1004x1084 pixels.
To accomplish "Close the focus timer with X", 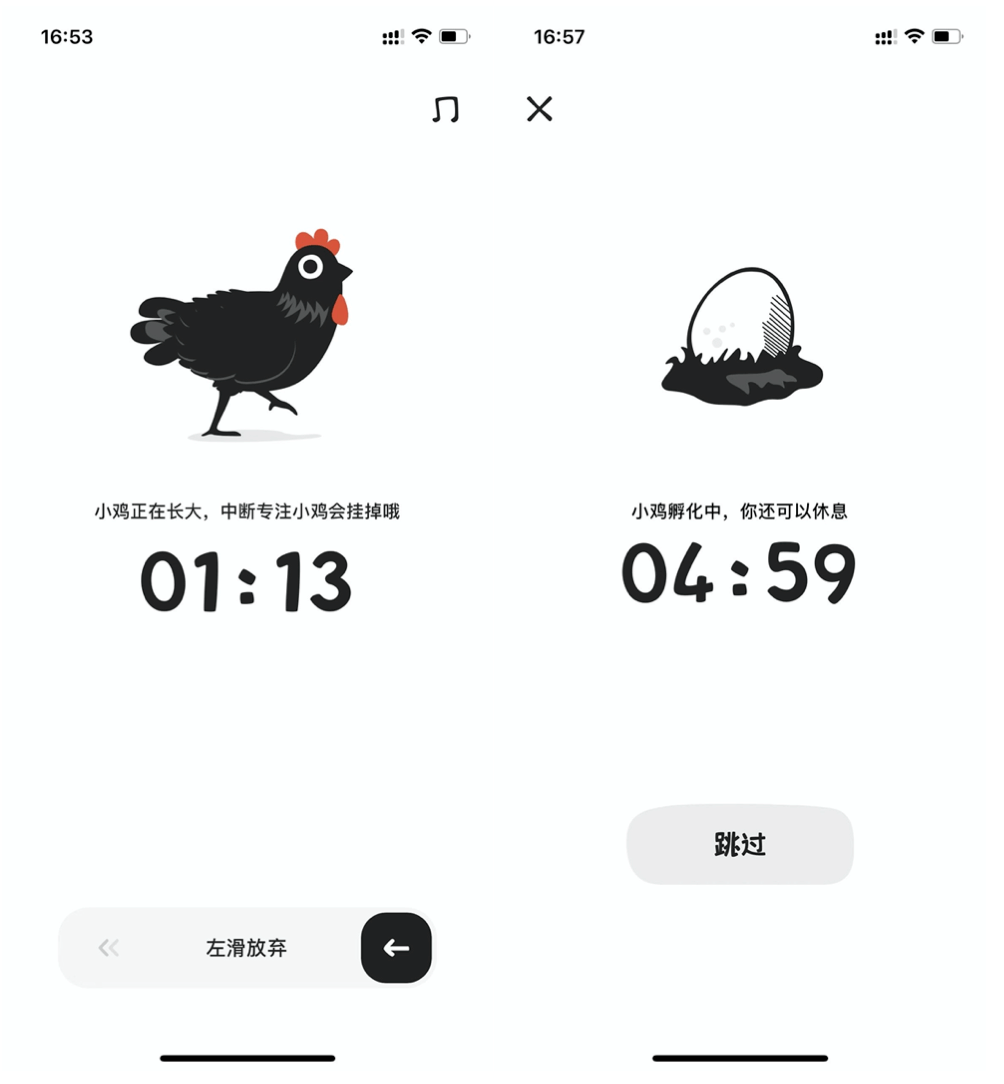I will (539, 109).
